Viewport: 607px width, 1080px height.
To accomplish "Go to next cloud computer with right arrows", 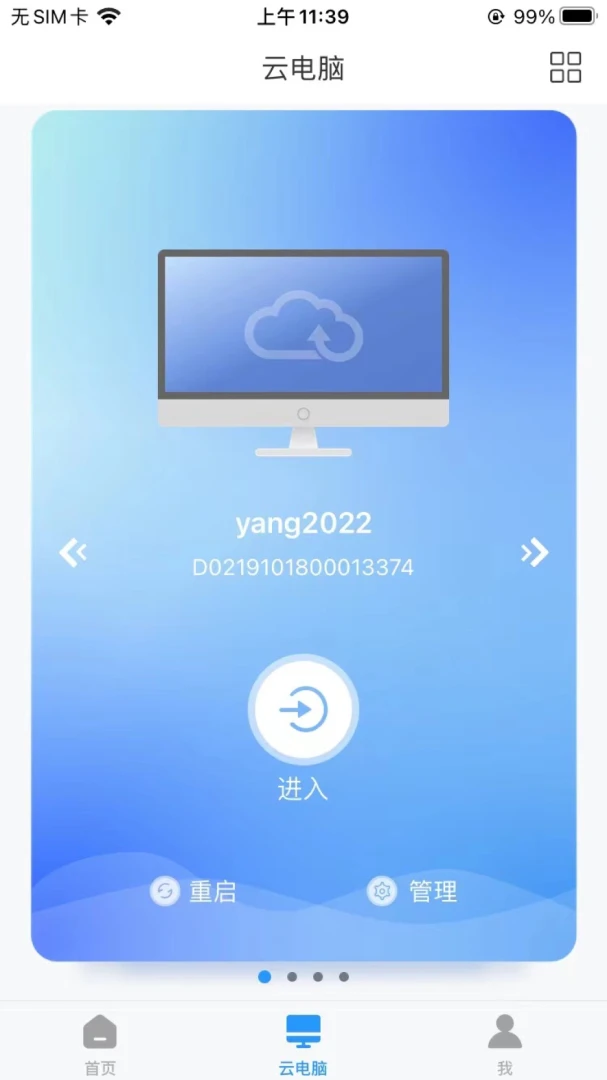I will coord(535,552).
